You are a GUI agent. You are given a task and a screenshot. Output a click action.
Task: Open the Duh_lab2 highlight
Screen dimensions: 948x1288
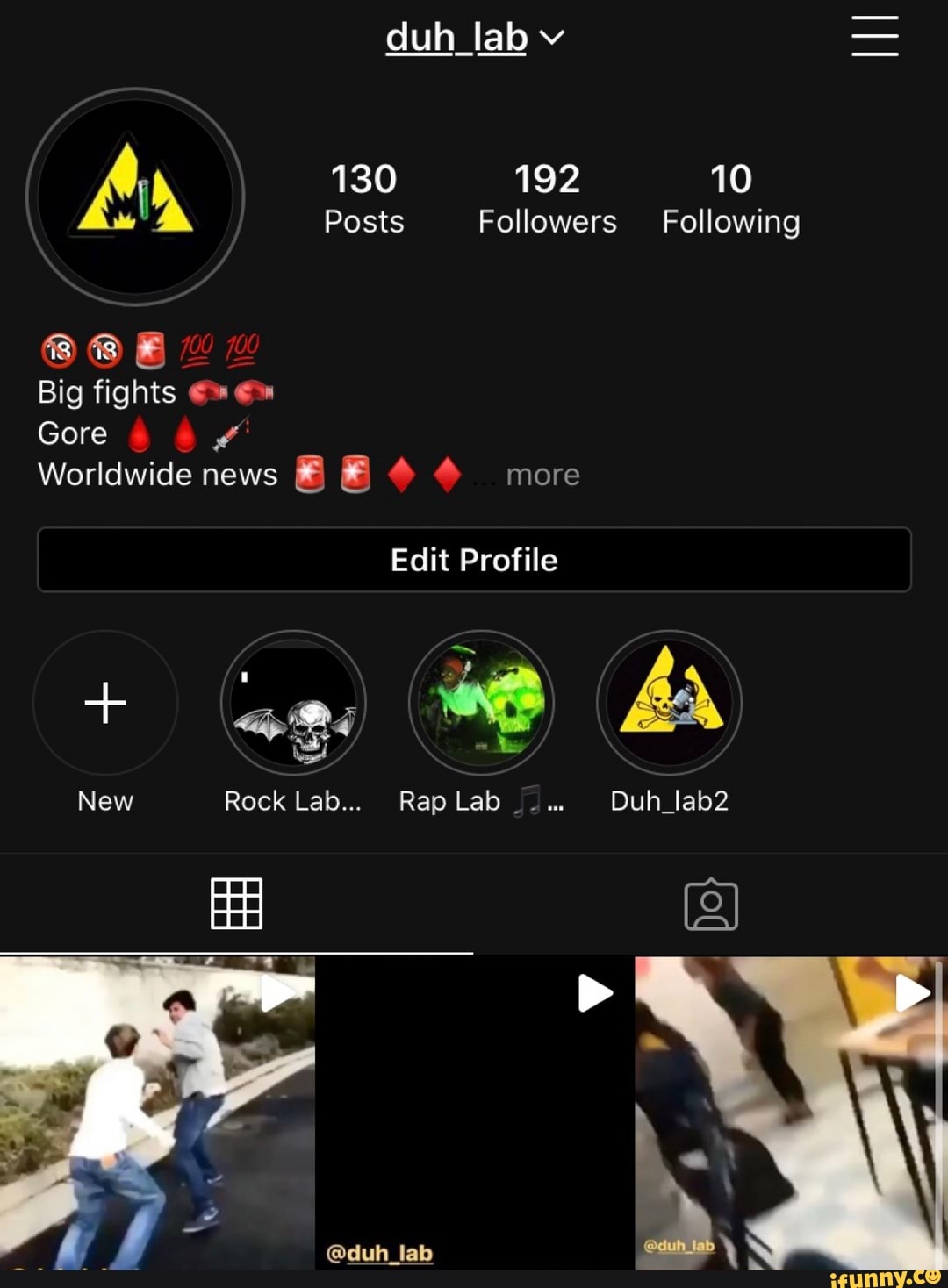pos(670,703)
